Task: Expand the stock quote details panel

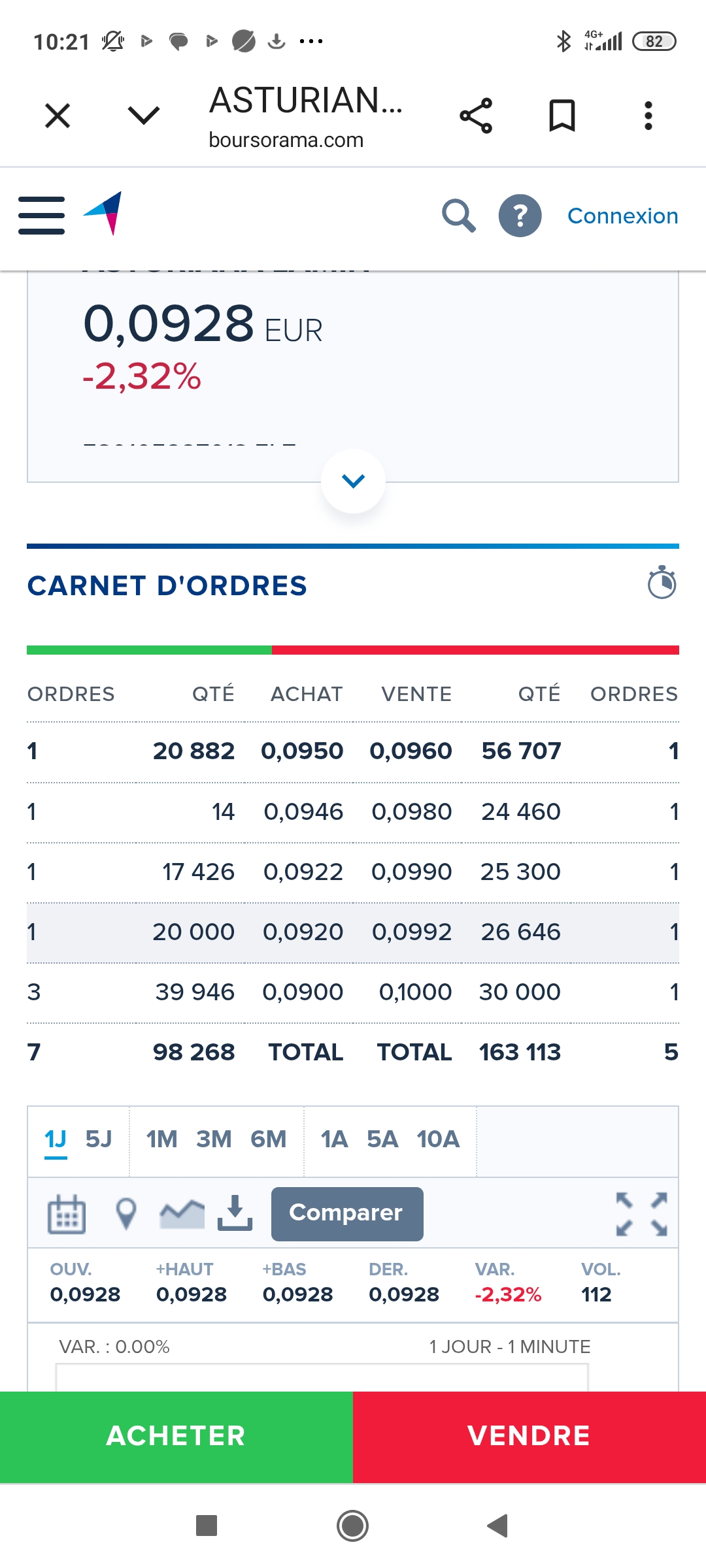Action: 353,481
